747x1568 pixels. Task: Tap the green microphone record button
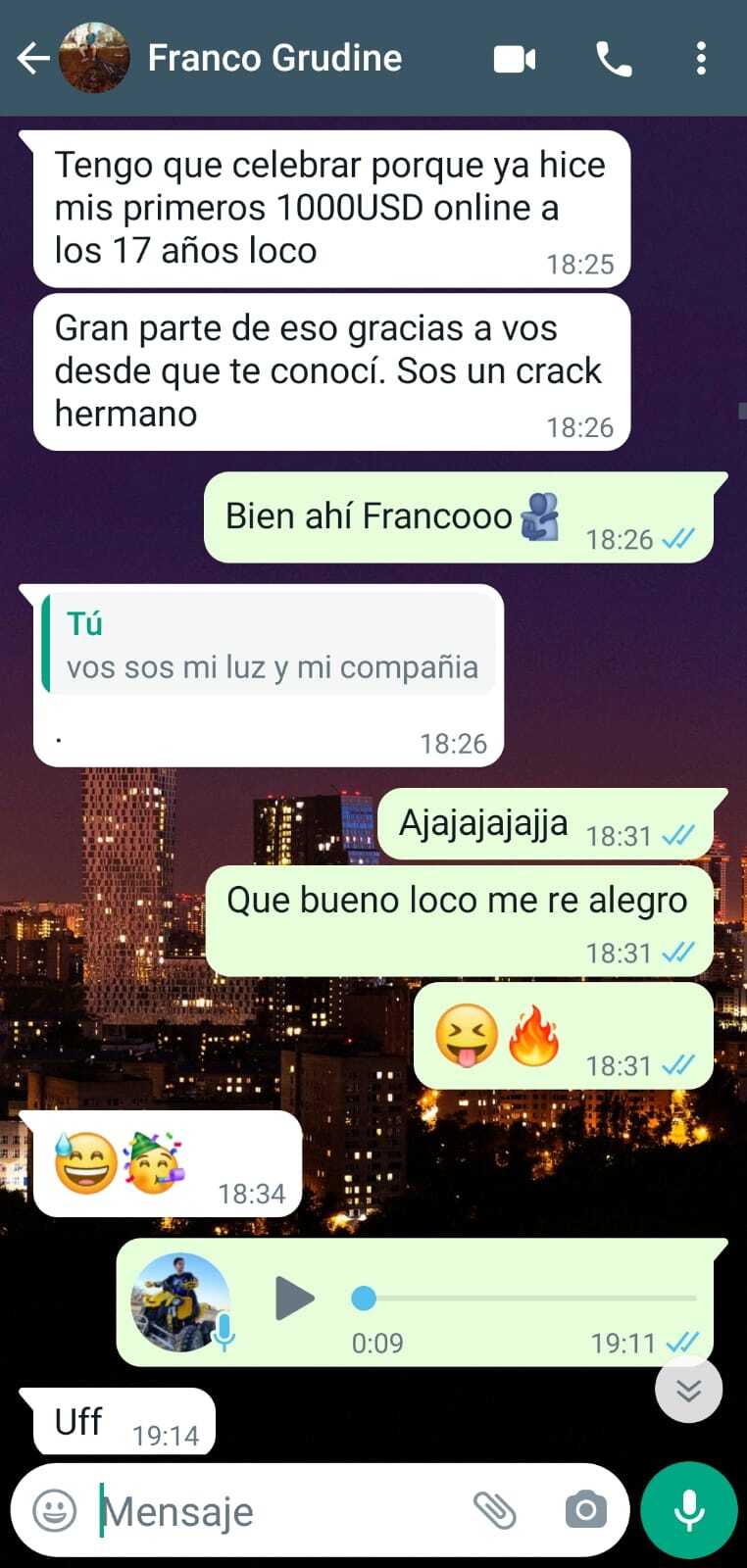688,1510
